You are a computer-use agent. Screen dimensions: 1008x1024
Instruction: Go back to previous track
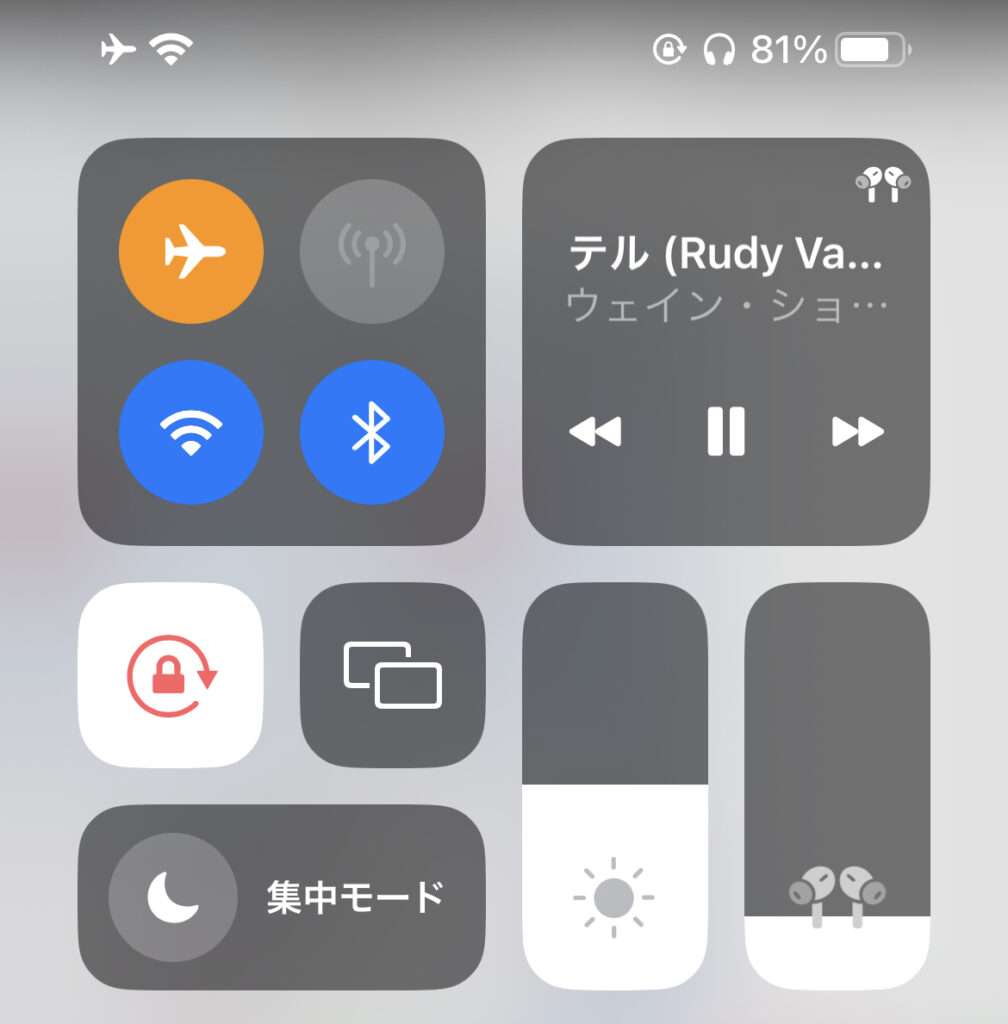[595, 432]
